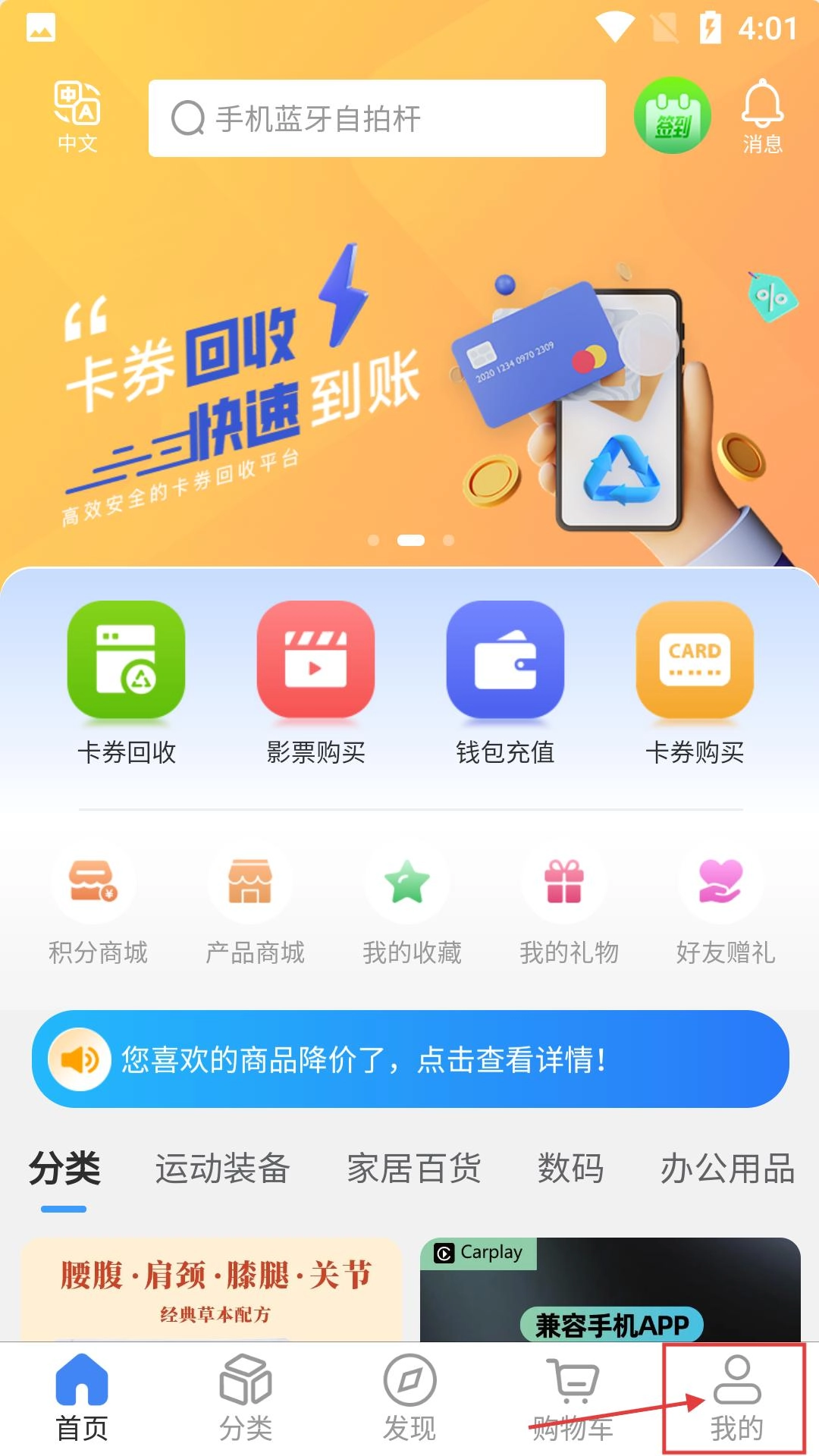Open 卡券回收 service
819x1456 pixels.
[127, 682]
